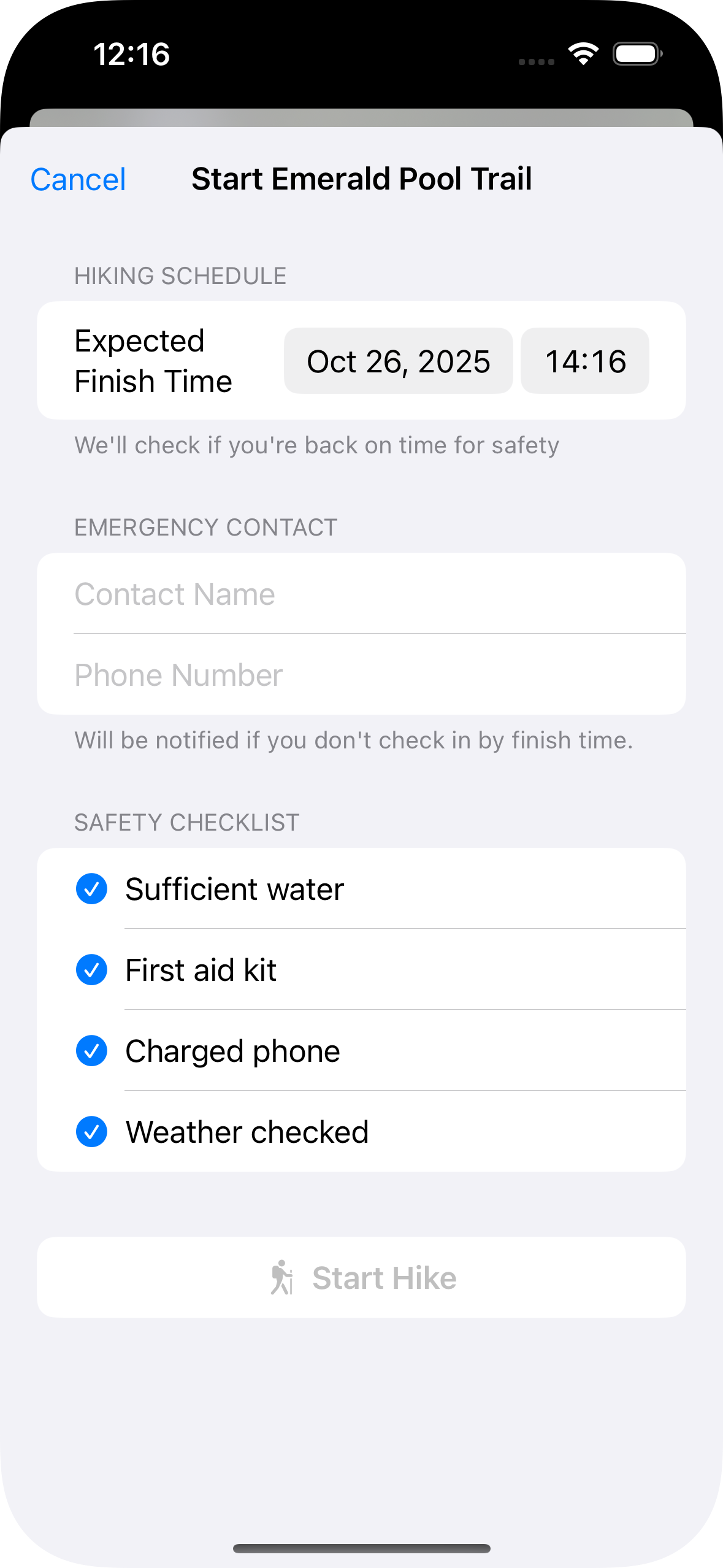
Task: Cancel the hike setup sheet
Action: (77, 179)
